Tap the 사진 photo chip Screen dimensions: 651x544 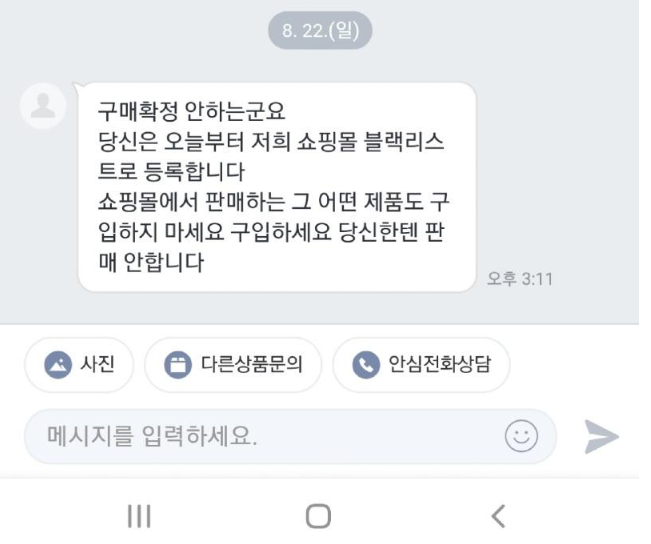(78, 362)
